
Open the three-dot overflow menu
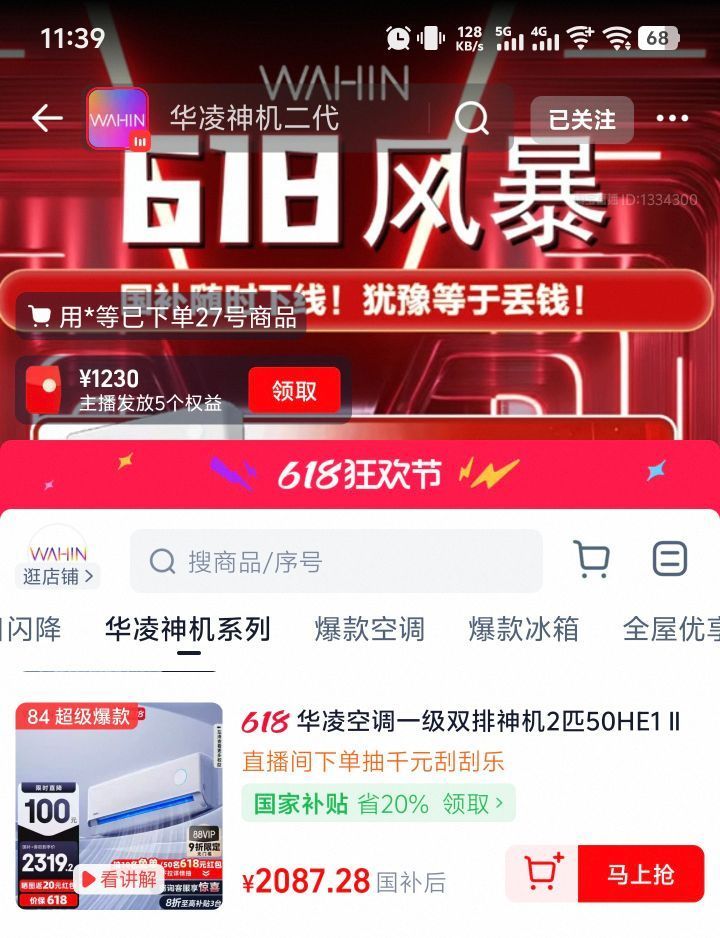point(673,119)
